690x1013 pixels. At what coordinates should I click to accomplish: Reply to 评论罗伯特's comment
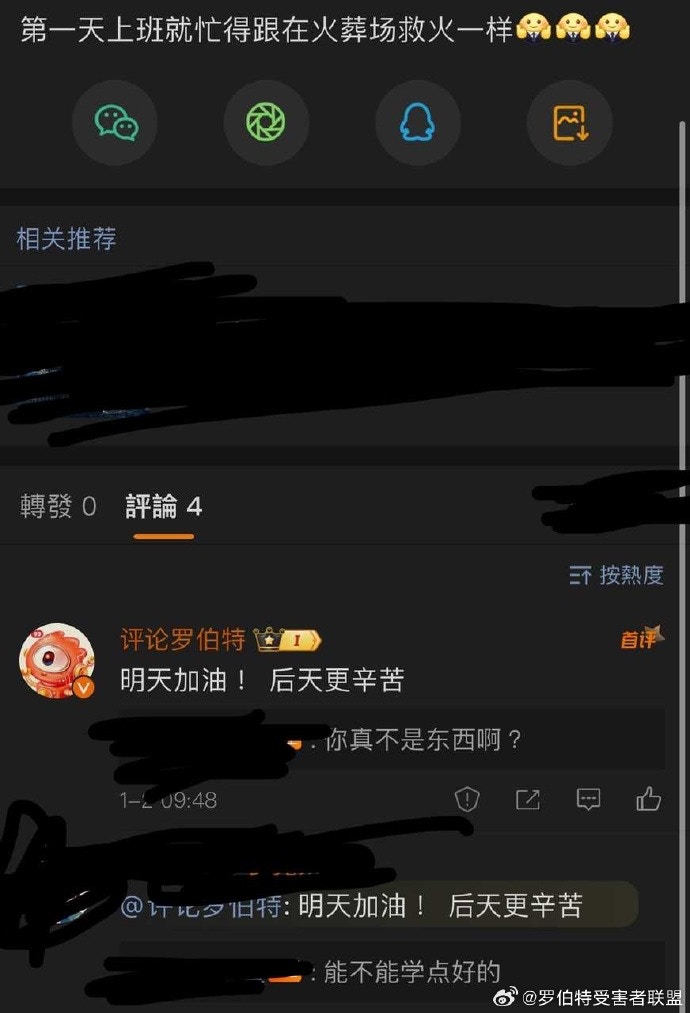point(589,799)
